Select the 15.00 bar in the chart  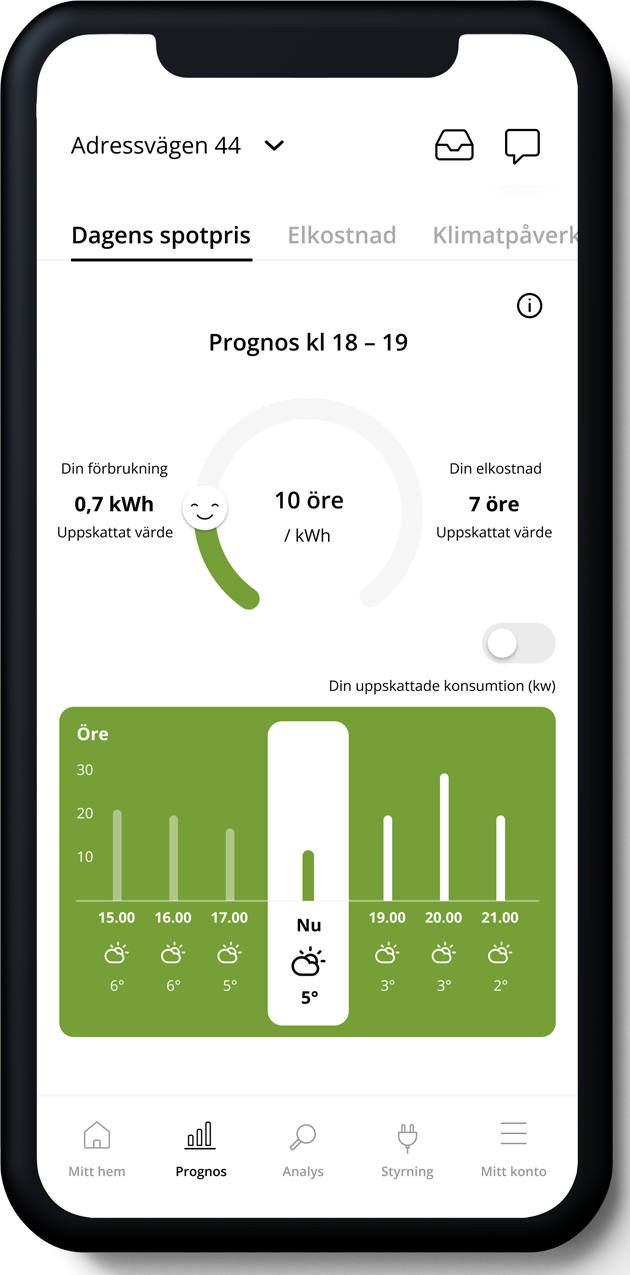click(117, 856)
